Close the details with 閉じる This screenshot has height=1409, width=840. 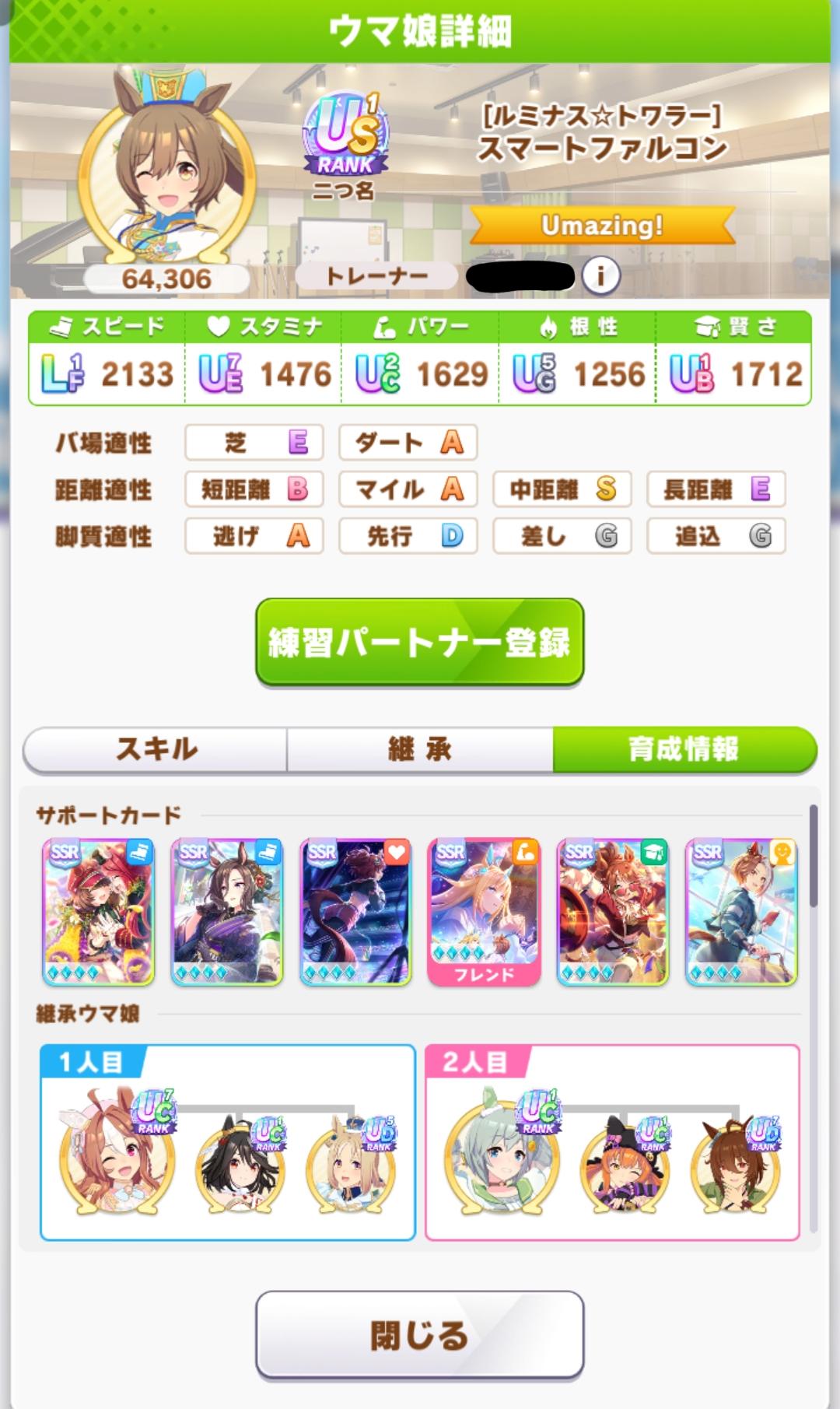[x=419, y=1335]
